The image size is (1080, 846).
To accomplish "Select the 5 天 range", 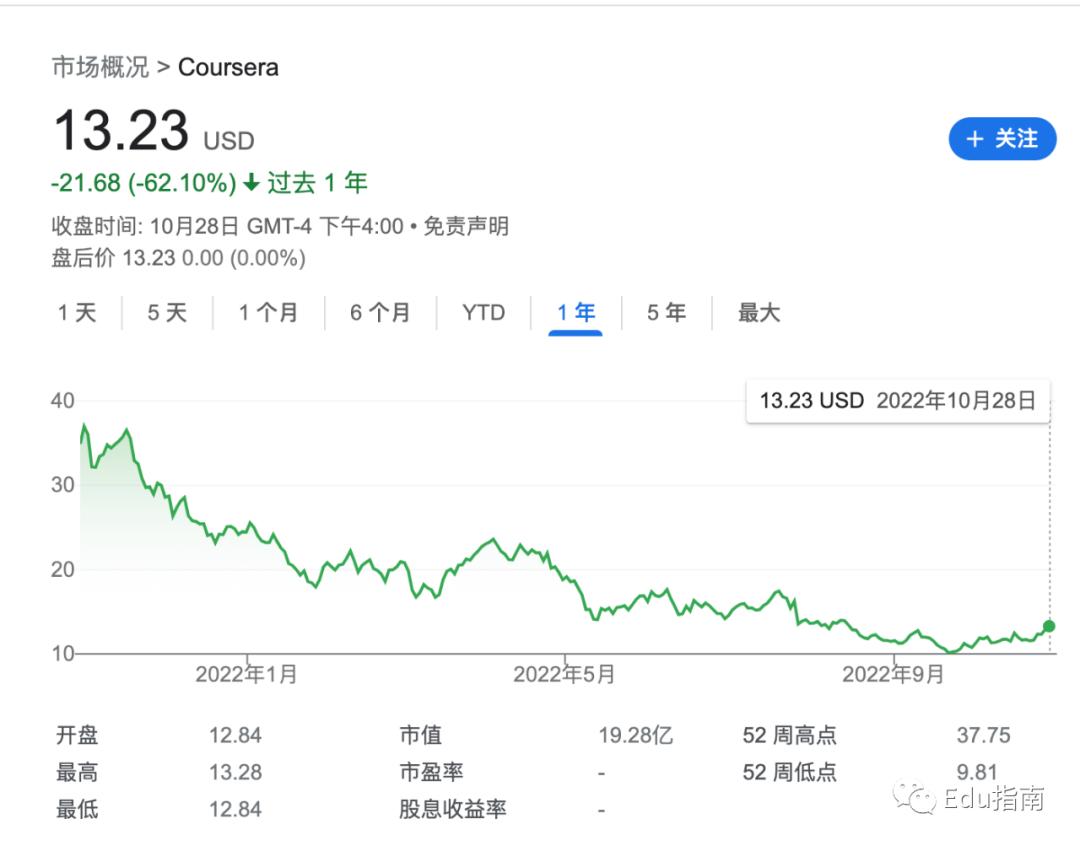I will click(x=167, y=313).
